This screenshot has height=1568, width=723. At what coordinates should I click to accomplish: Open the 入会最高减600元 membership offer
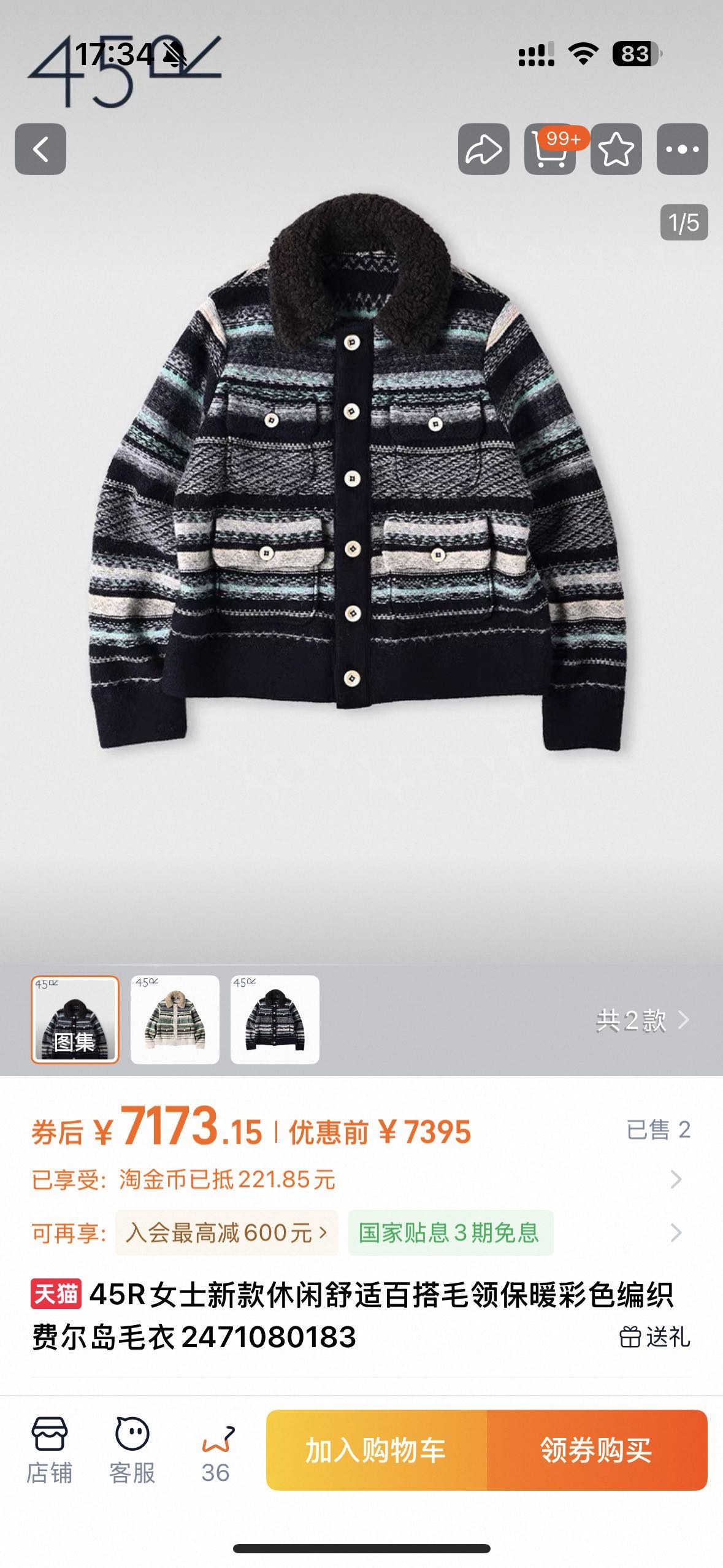(x=226, y=1232)
